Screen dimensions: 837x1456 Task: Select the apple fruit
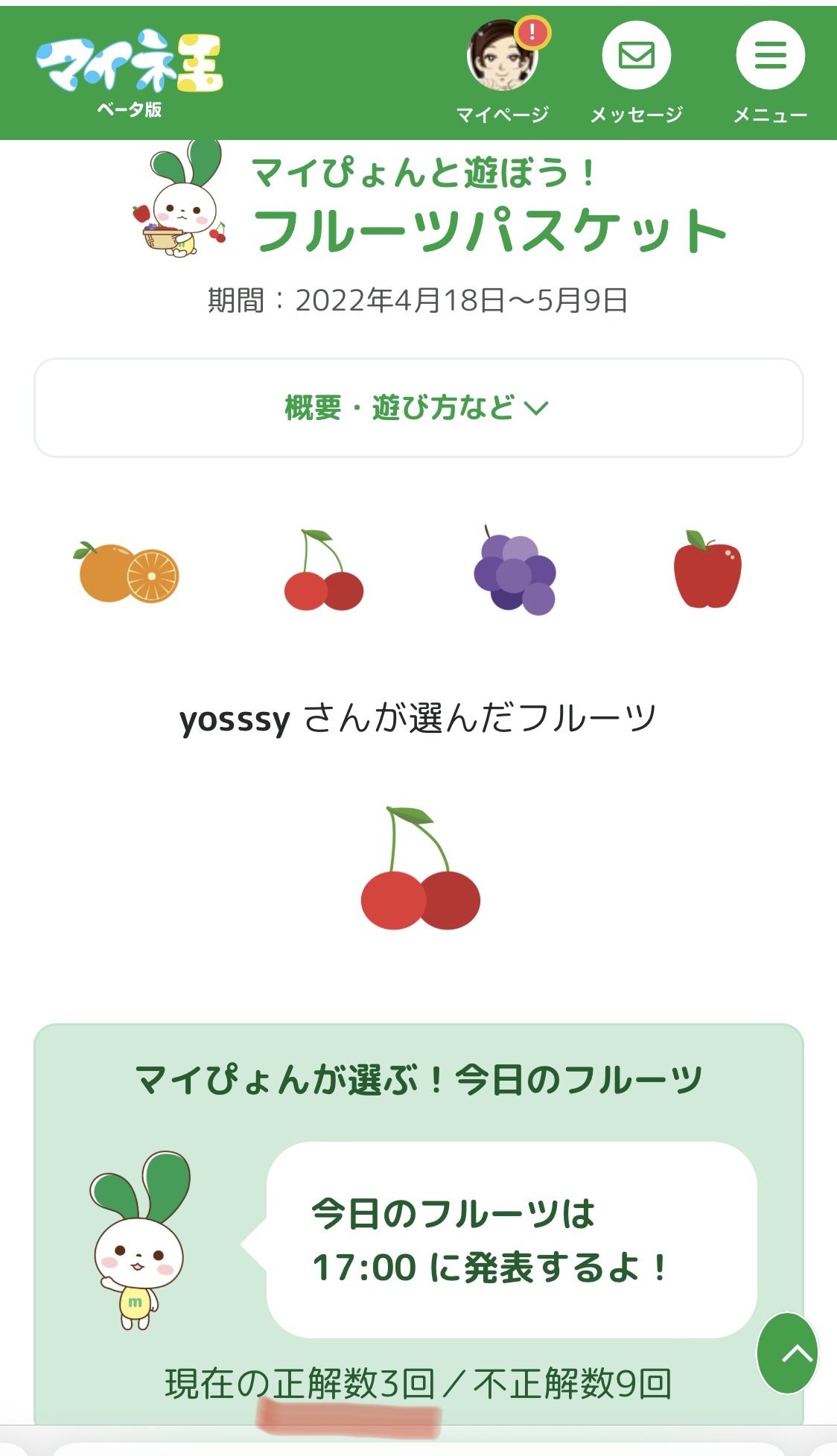click(707, 570)
